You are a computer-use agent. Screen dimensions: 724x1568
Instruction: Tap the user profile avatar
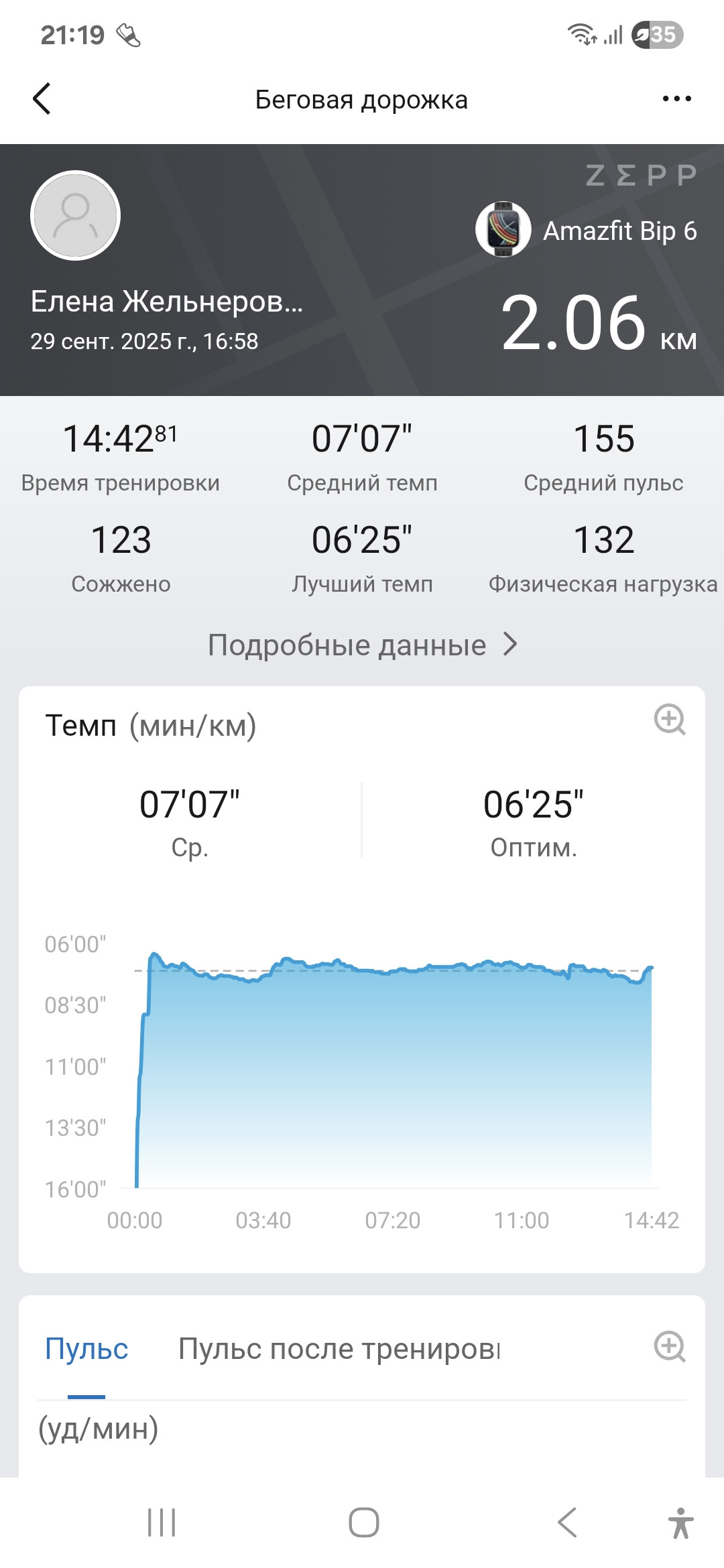tap(75, 216)
